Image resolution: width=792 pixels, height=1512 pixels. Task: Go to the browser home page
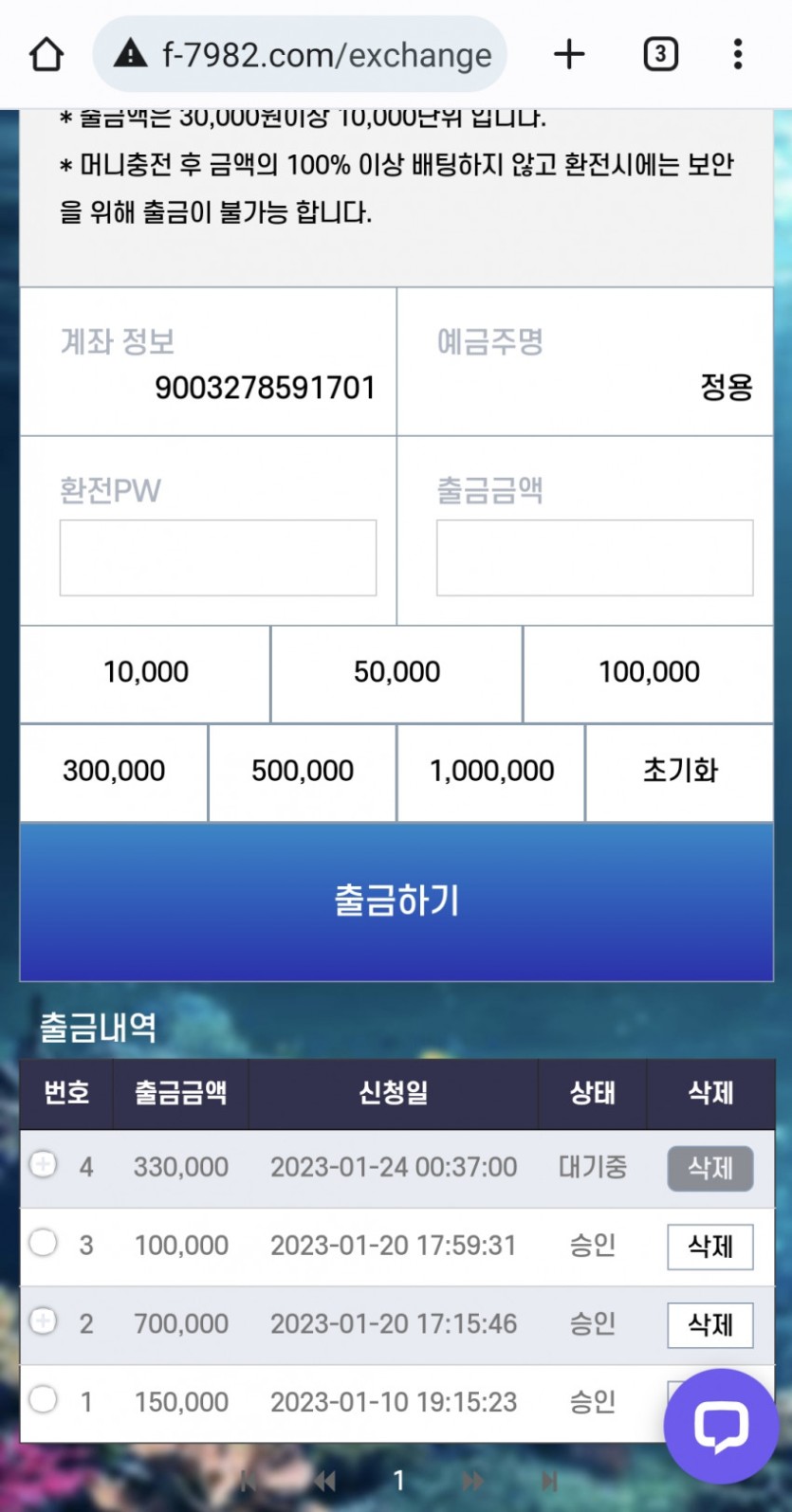46,54
